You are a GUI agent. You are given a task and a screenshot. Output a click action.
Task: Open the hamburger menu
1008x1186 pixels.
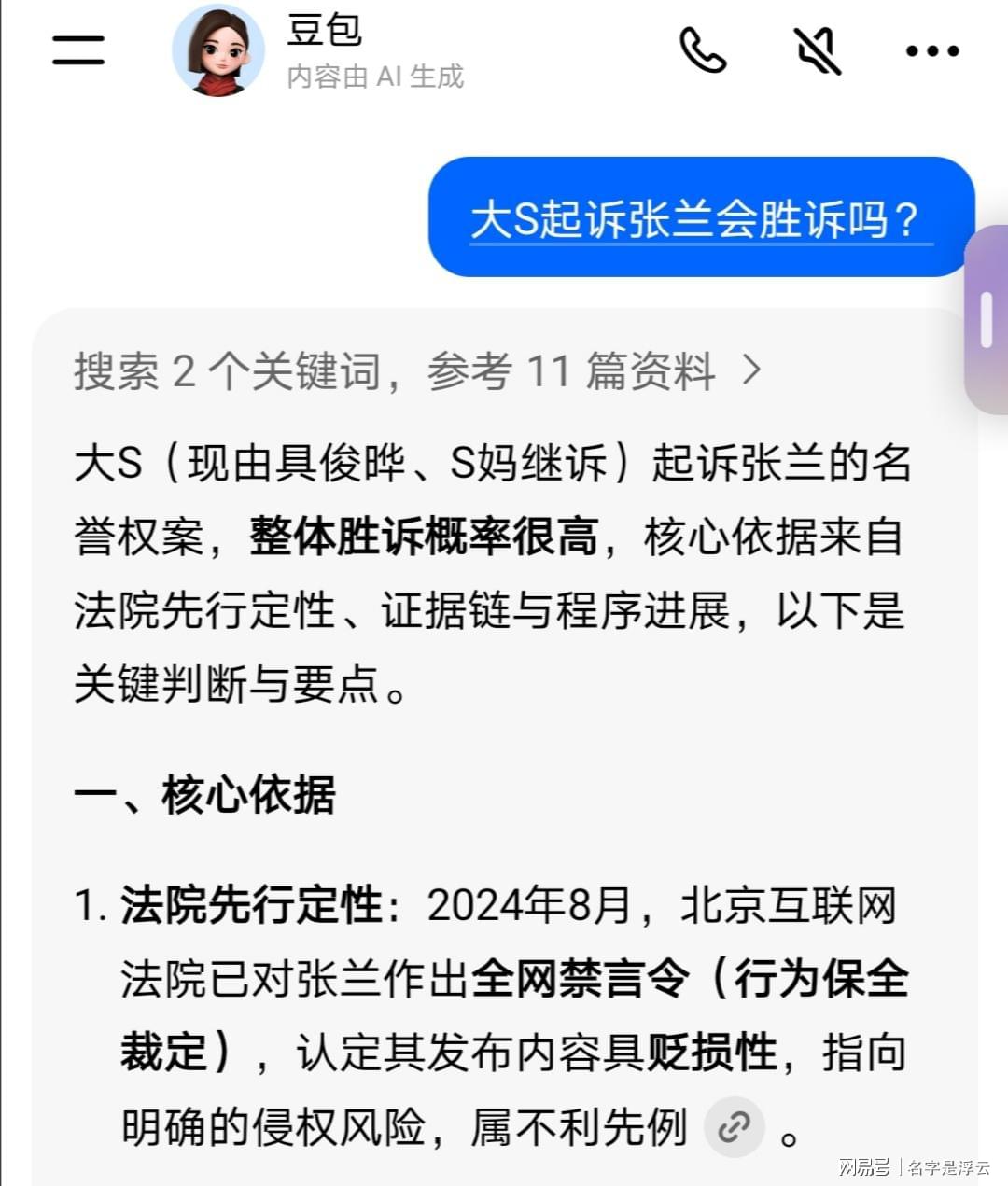tap(78, 50)
